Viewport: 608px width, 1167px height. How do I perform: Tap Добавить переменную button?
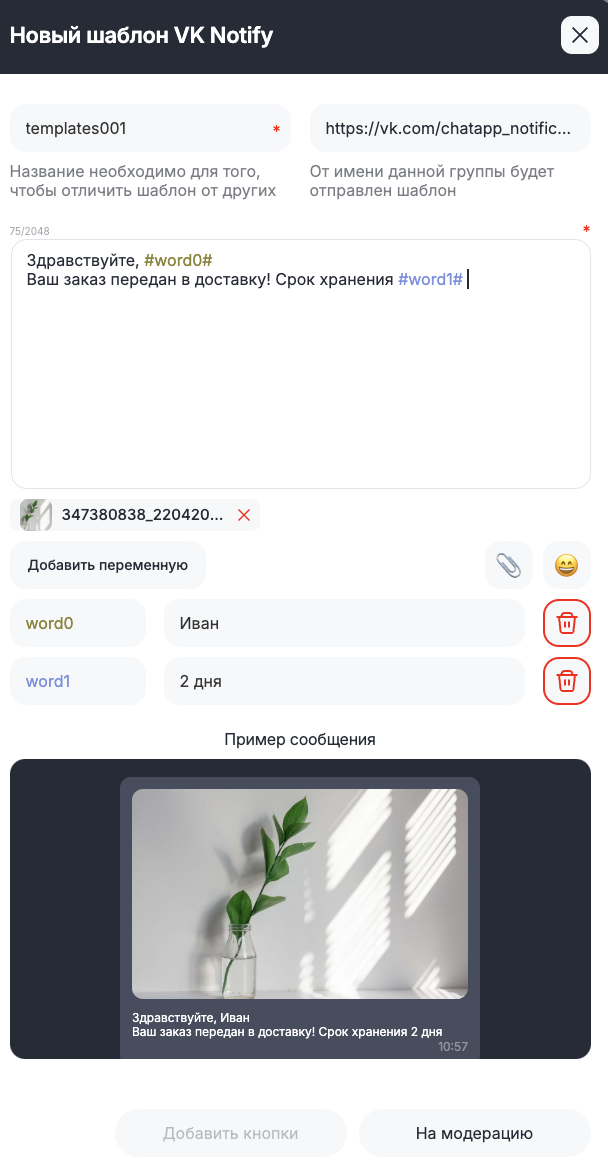pyautogui.click(x=108, y=565)
